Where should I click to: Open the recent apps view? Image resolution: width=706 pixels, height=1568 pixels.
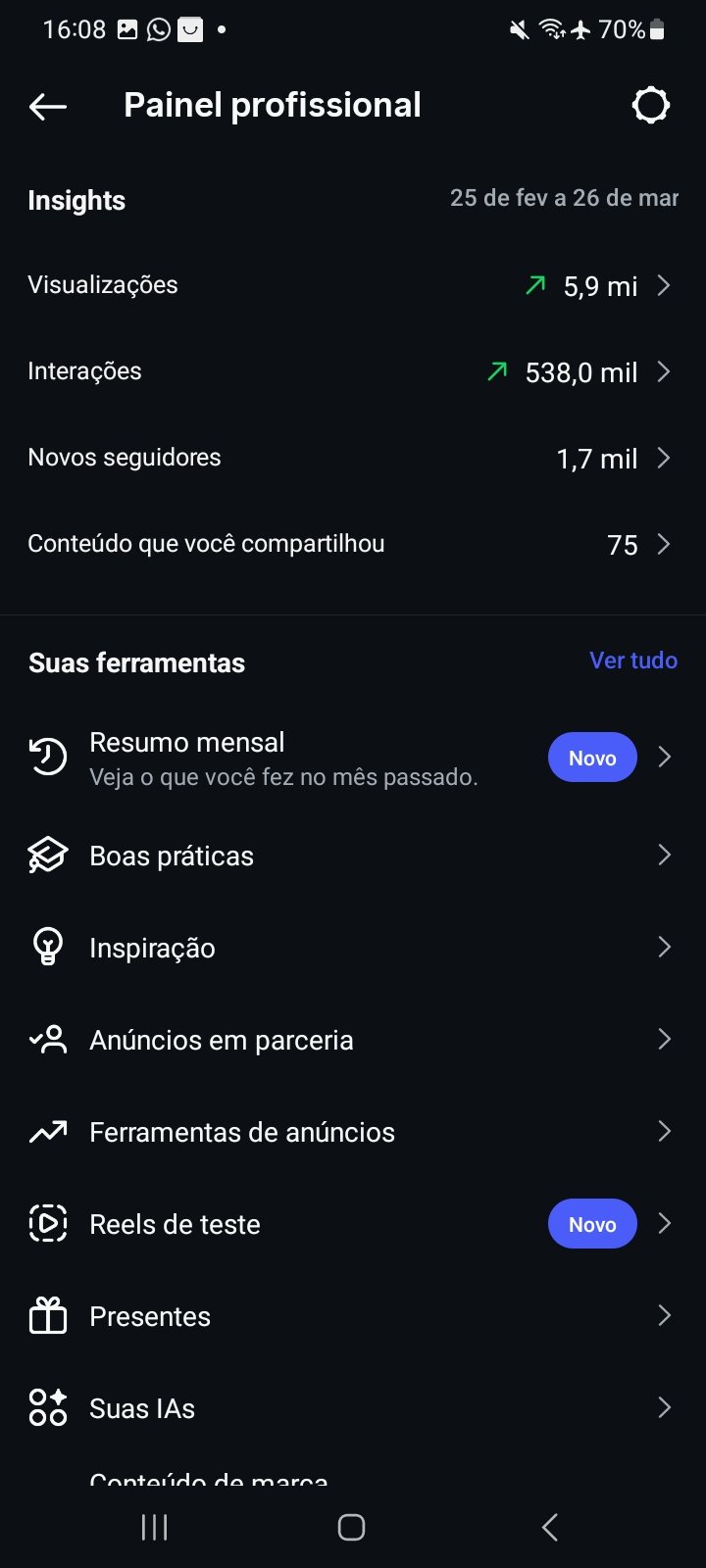pos(154,1527)
